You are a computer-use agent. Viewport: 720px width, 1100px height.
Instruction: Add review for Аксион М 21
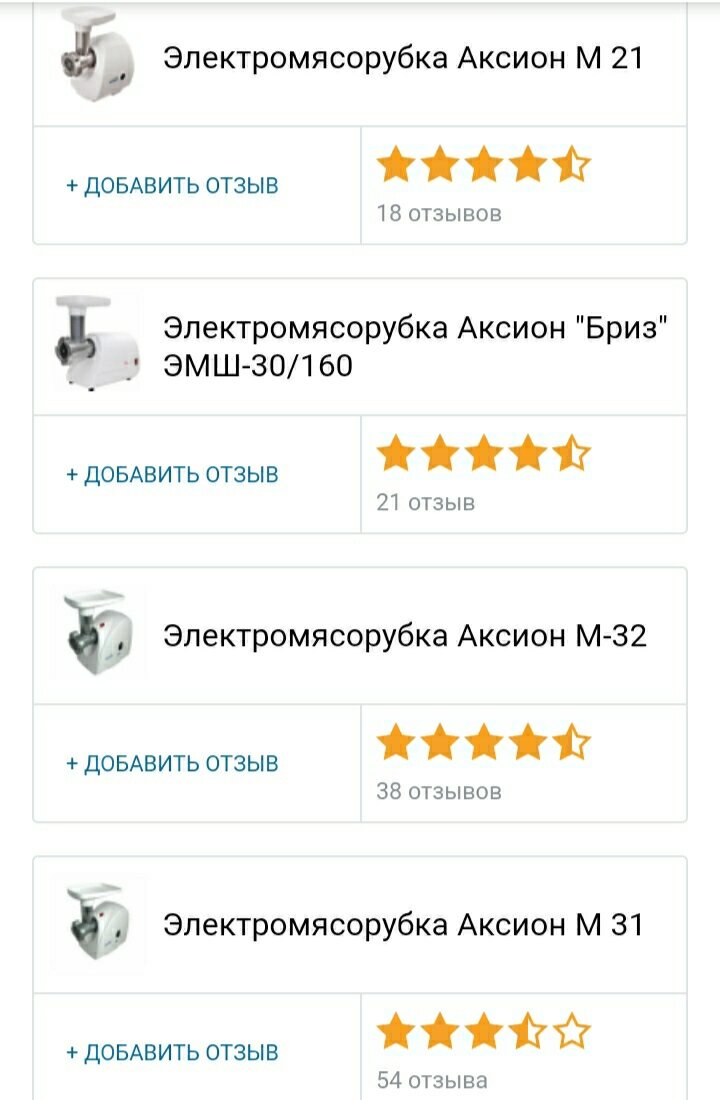(x=172, y=186)
